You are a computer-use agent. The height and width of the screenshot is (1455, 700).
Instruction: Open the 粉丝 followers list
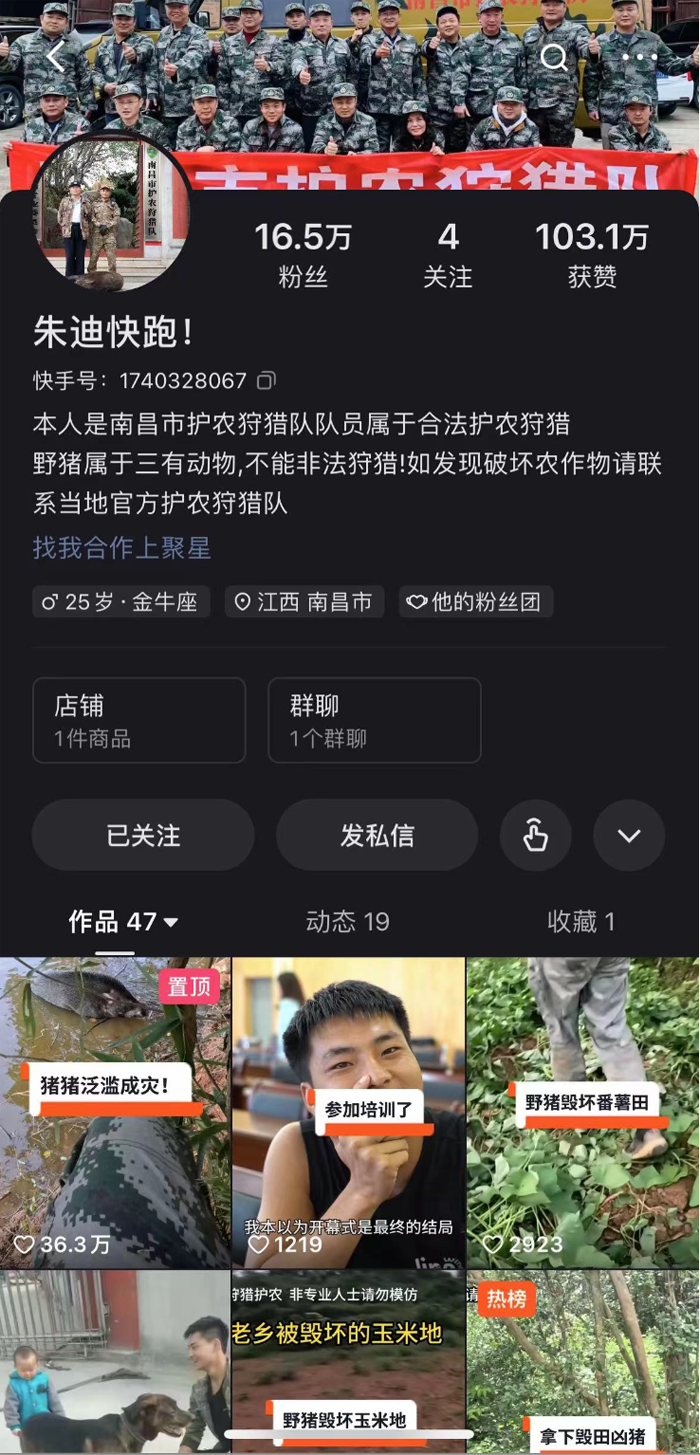(303, 255)
